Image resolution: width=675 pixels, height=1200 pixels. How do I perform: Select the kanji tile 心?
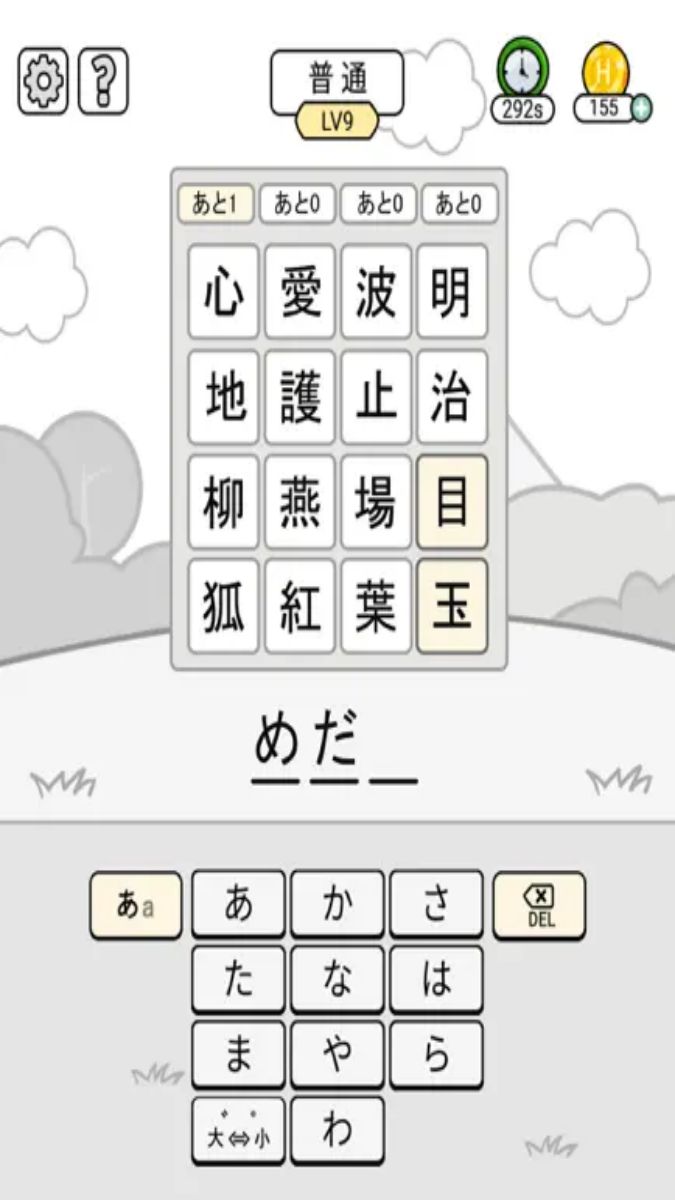point(224,291)
